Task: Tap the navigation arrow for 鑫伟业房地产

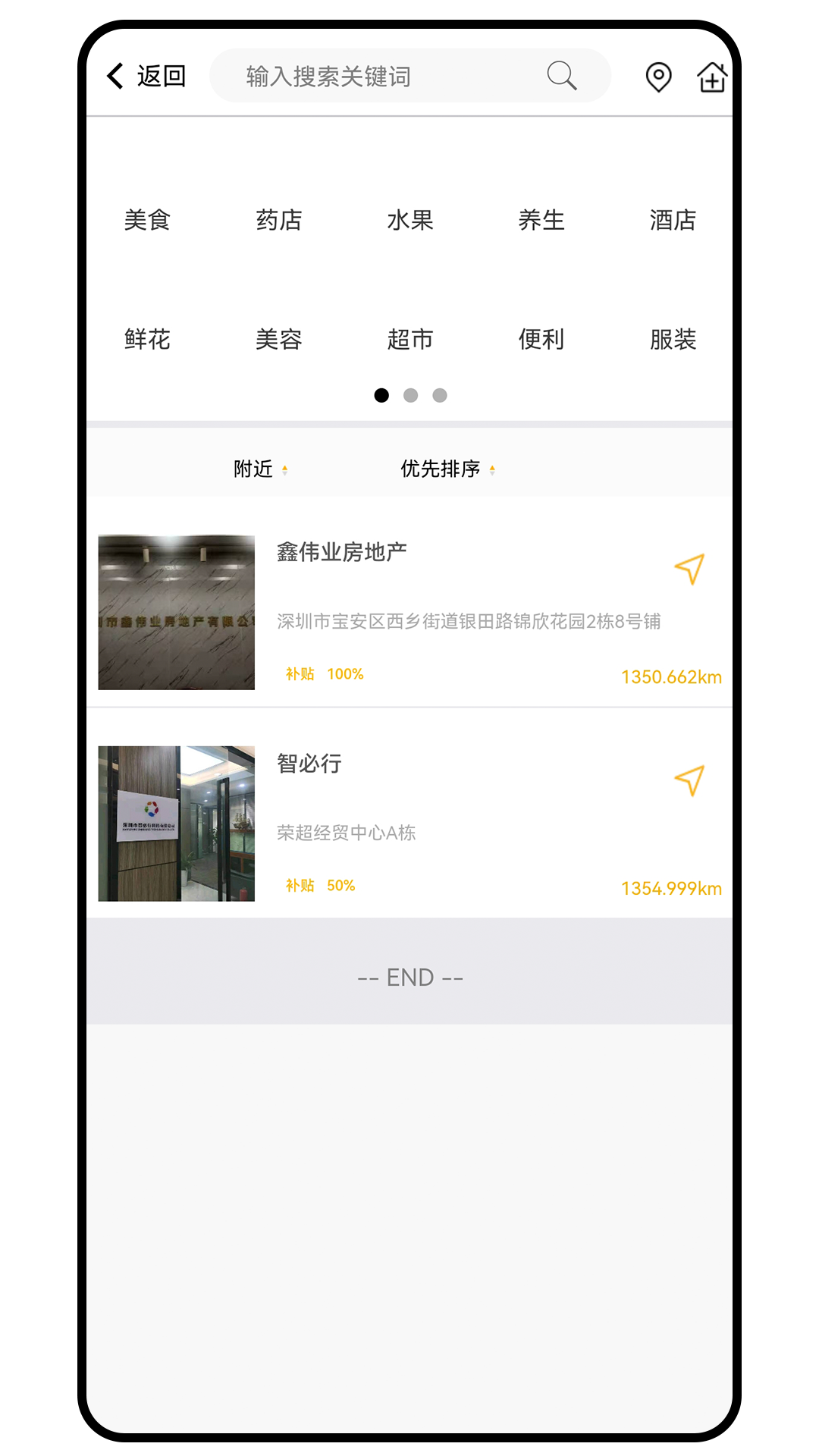Action: pyautogui.click(x=690, y=569)
